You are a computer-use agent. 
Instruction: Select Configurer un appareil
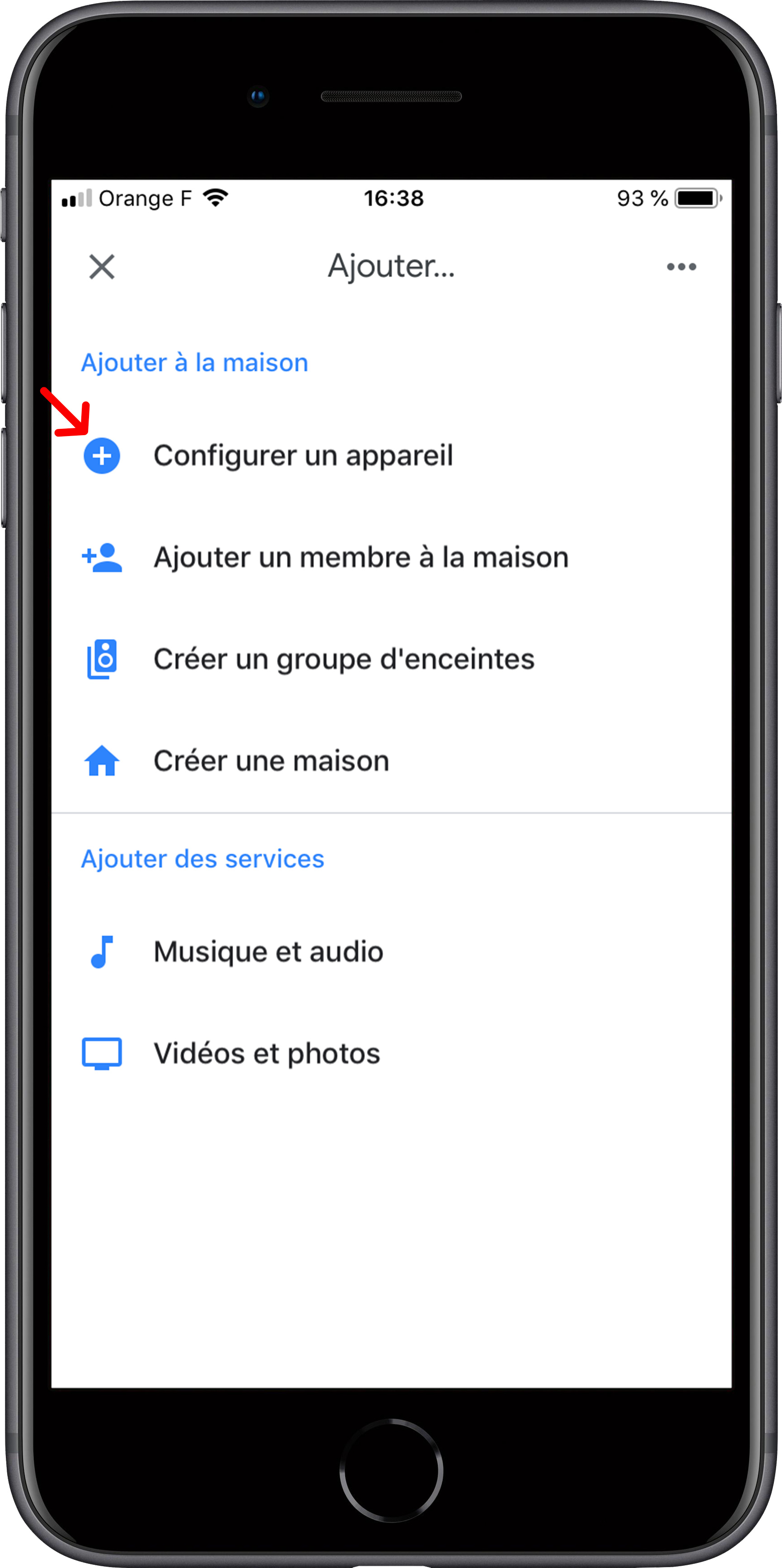pos(302,456)
